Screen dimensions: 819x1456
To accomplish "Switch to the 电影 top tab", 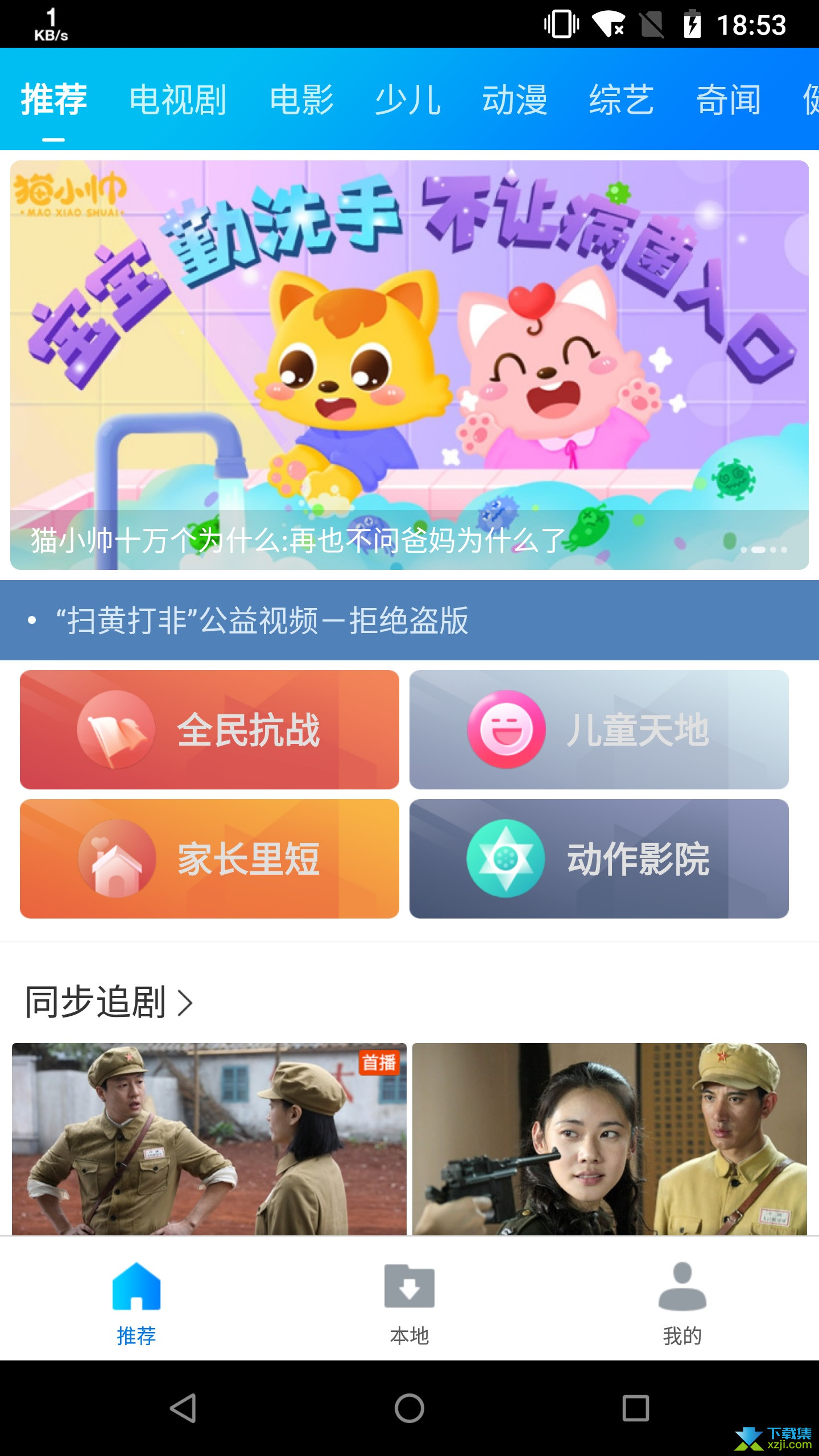I will 301,100.
